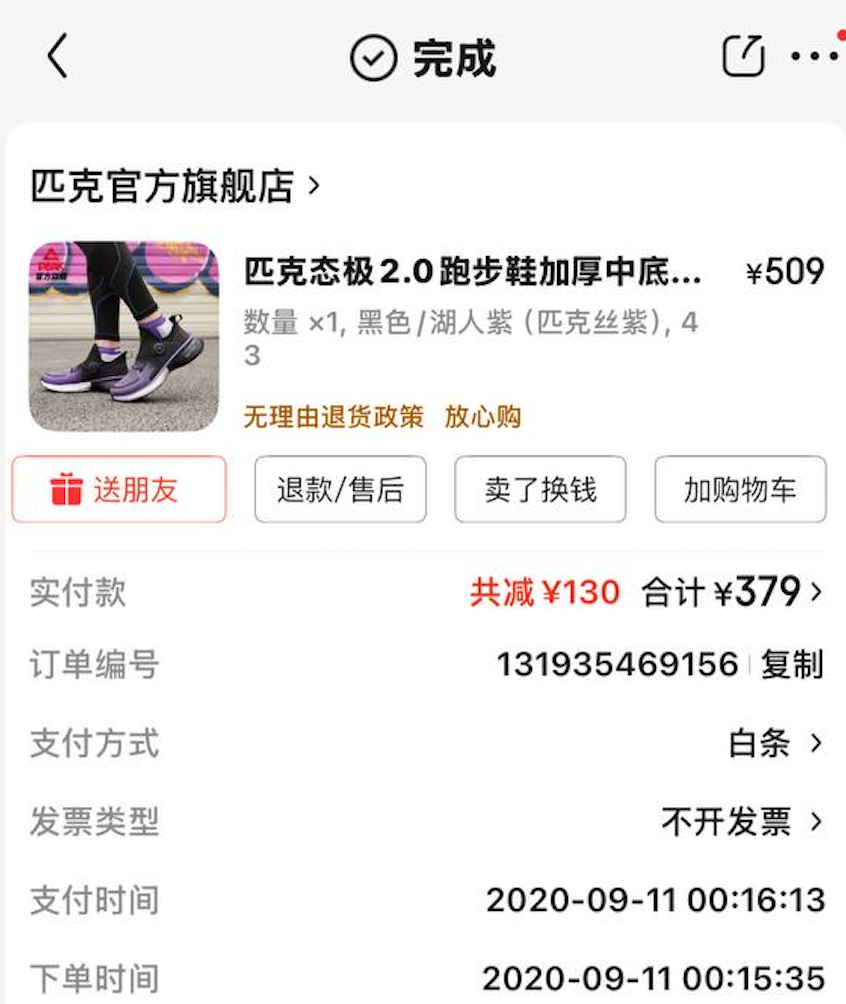Add item again with 加购物车
846x1004 pixels.
coord(740,490)
